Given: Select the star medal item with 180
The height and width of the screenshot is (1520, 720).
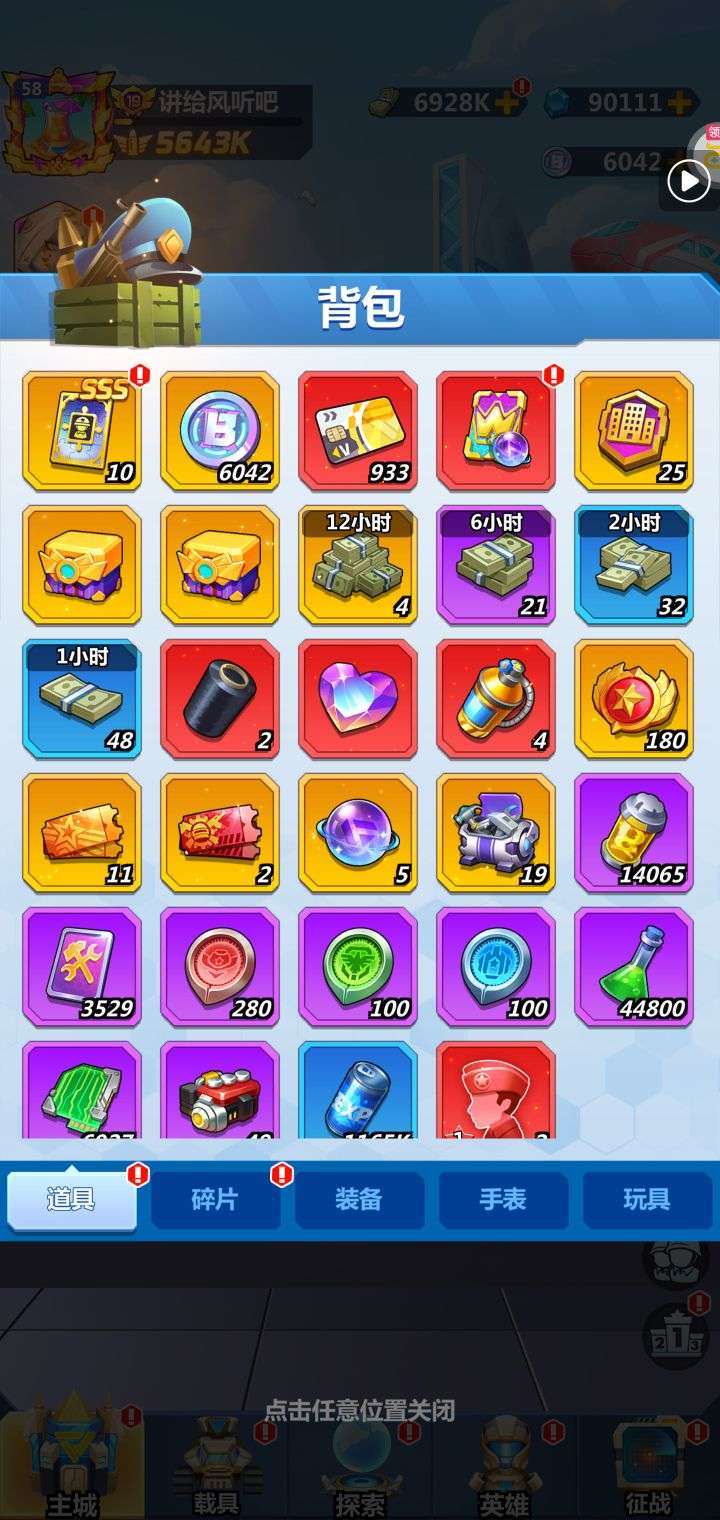Looking at the screenshot, I should [634, 699].
